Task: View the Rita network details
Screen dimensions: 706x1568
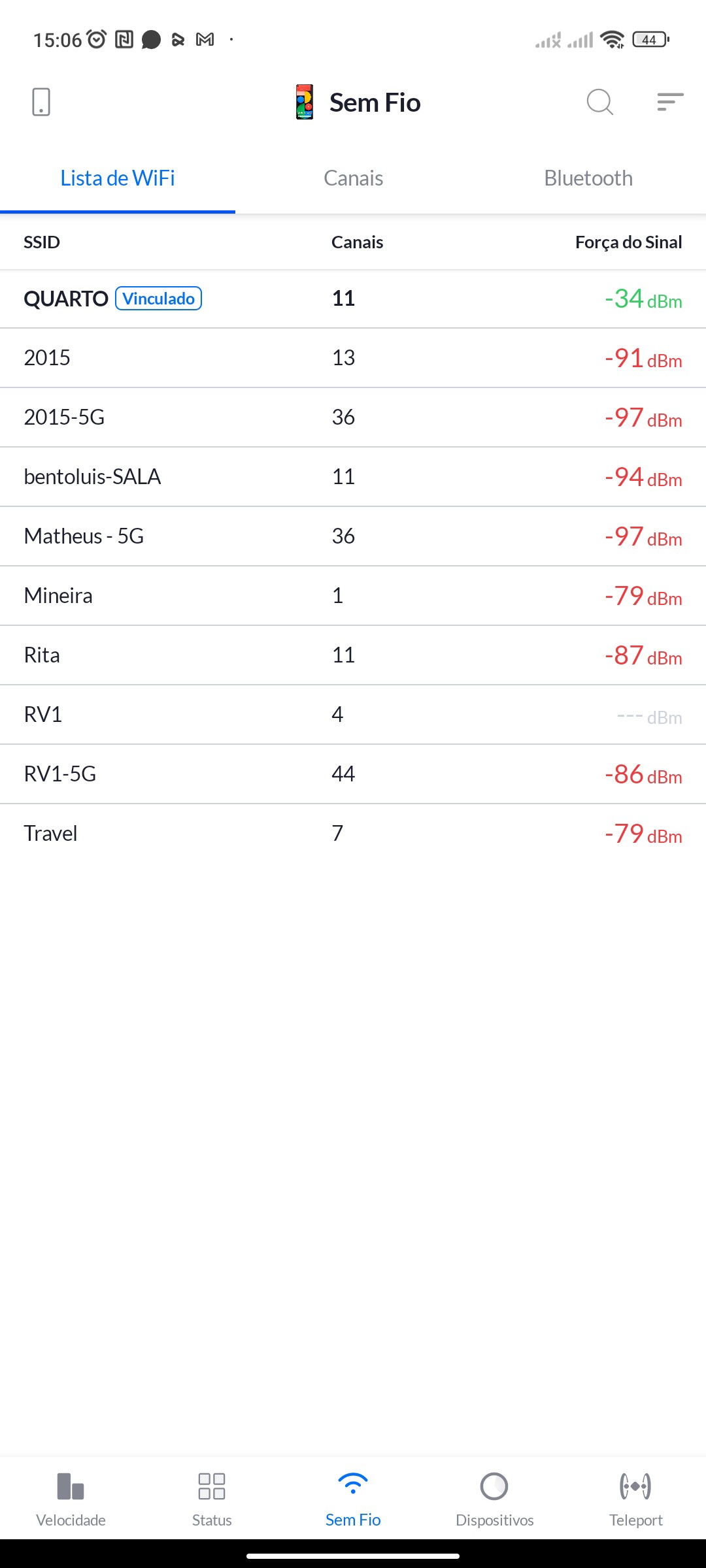Action: pos(353,655)
